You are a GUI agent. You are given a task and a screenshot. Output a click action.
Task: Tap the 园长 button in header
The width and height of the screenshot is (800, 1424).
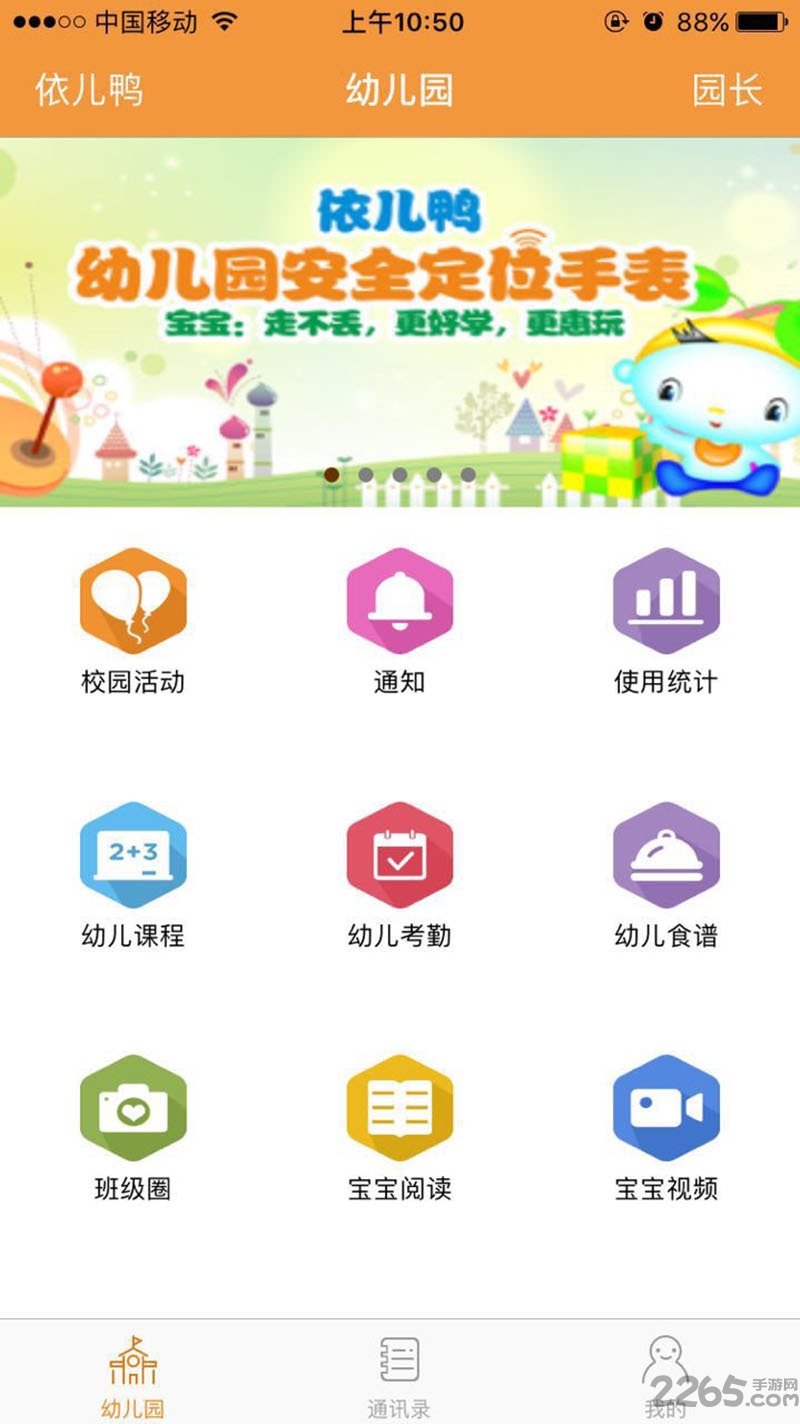coord(727,91)
